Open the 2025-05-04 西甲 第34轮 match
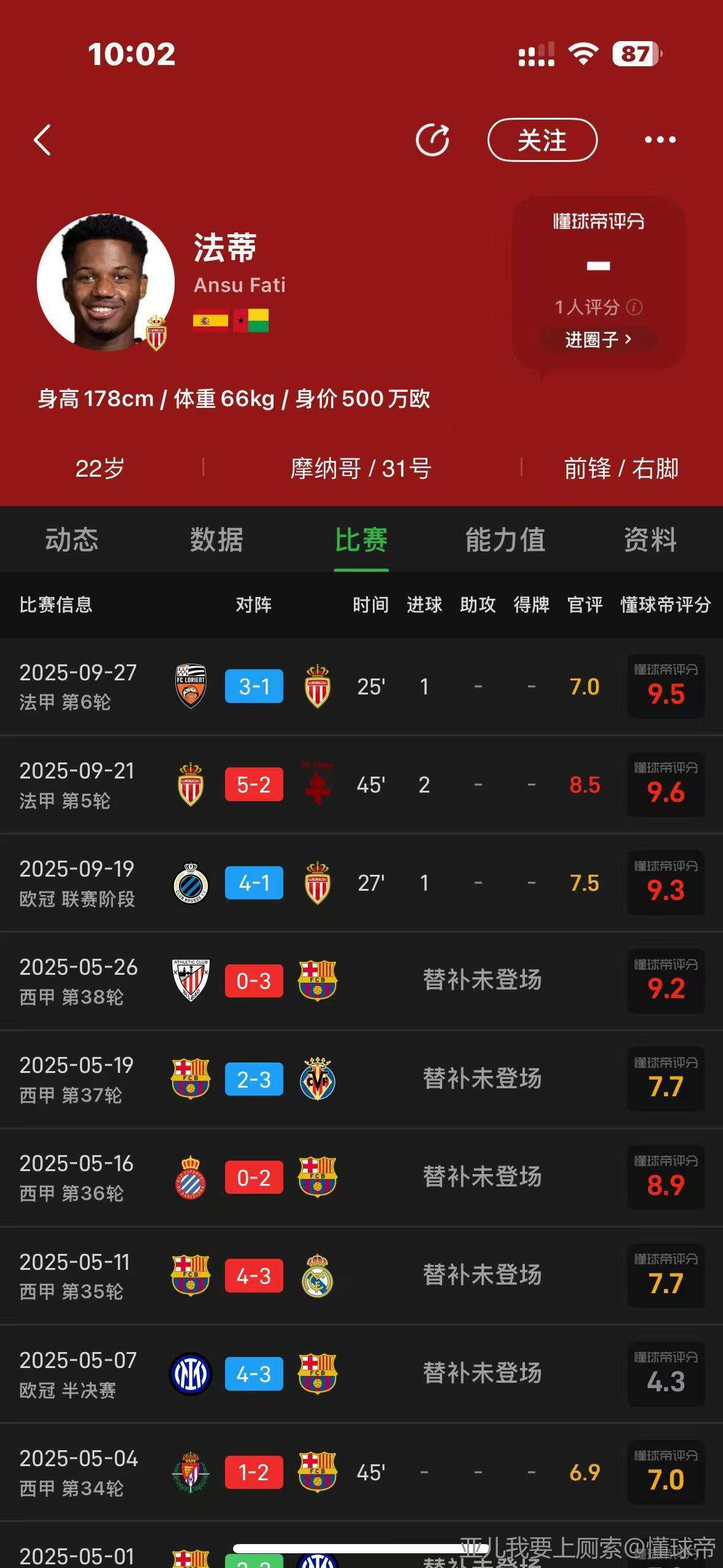 pos(361,1472)
